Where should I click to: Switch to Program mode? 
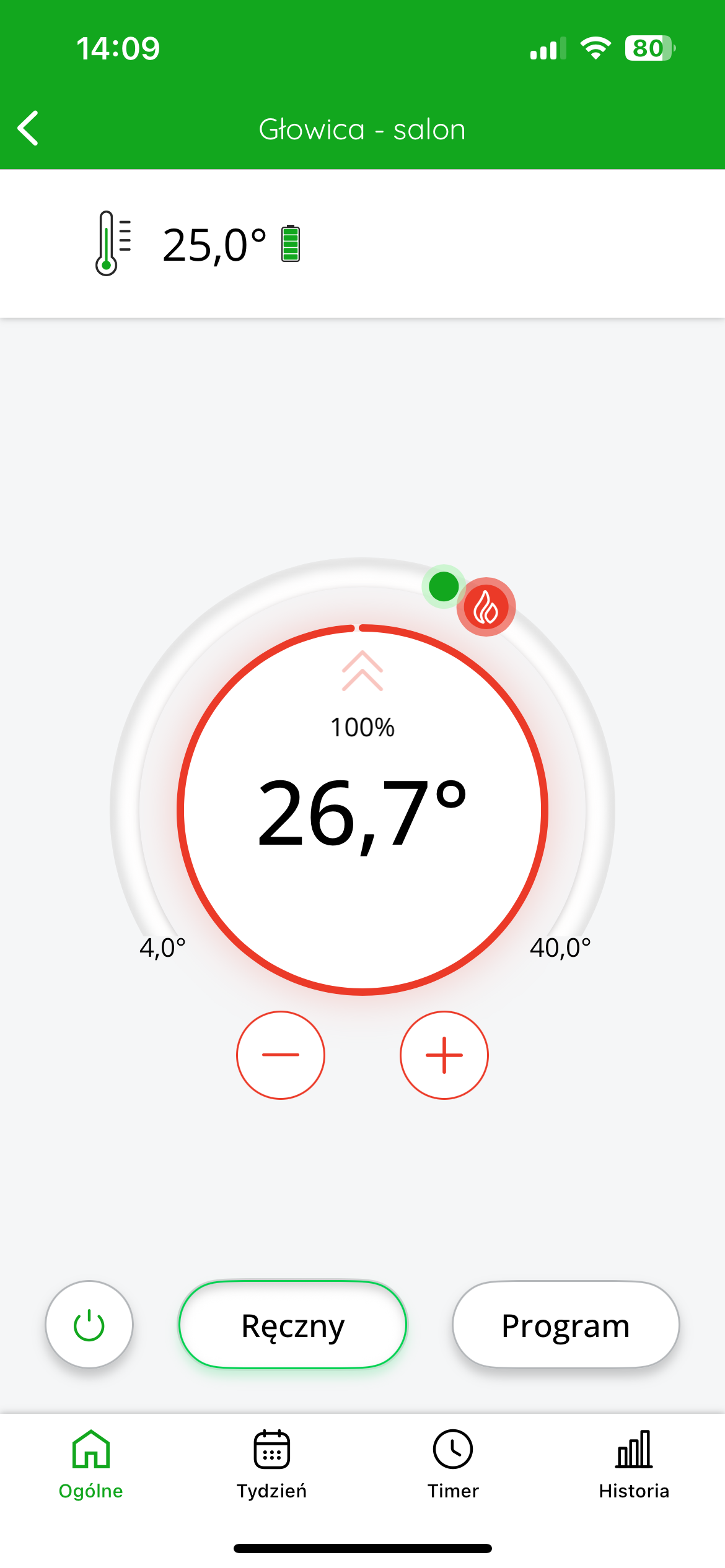(x=566, y=1325)
